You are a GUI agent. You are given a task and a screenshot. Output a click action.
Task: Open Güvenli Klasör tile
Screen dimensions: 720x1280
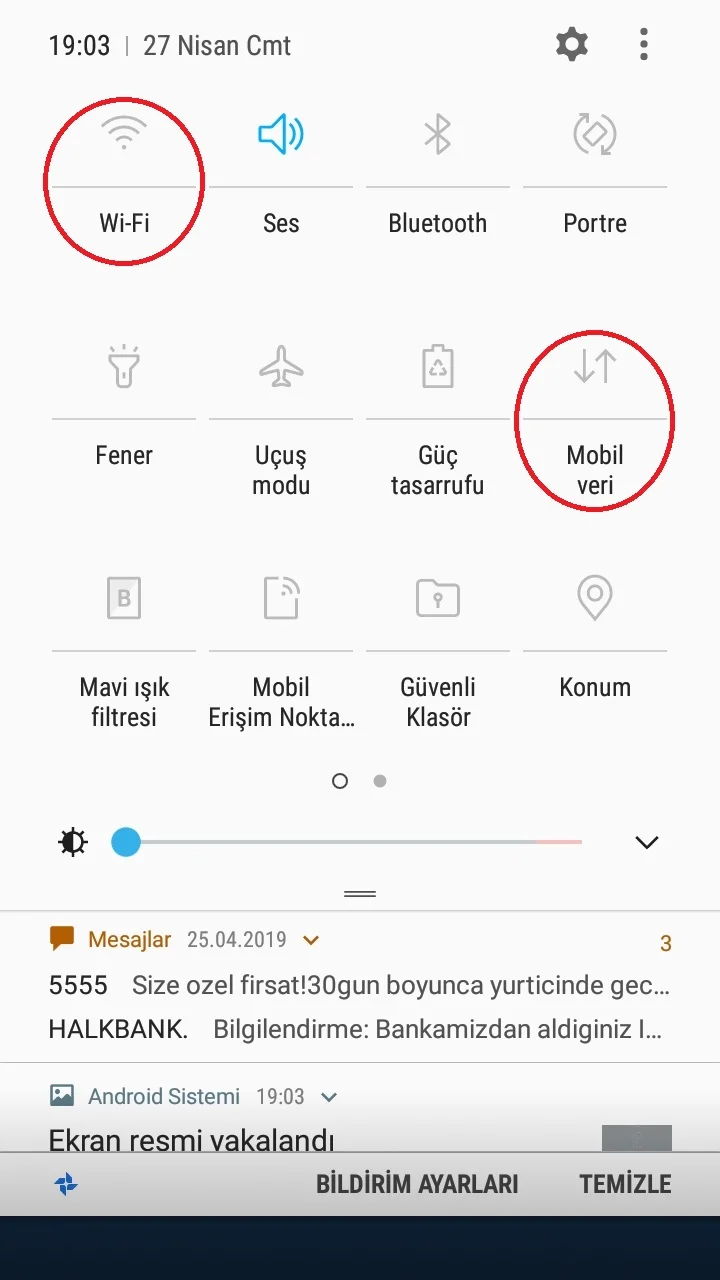[x=438, y=598]
